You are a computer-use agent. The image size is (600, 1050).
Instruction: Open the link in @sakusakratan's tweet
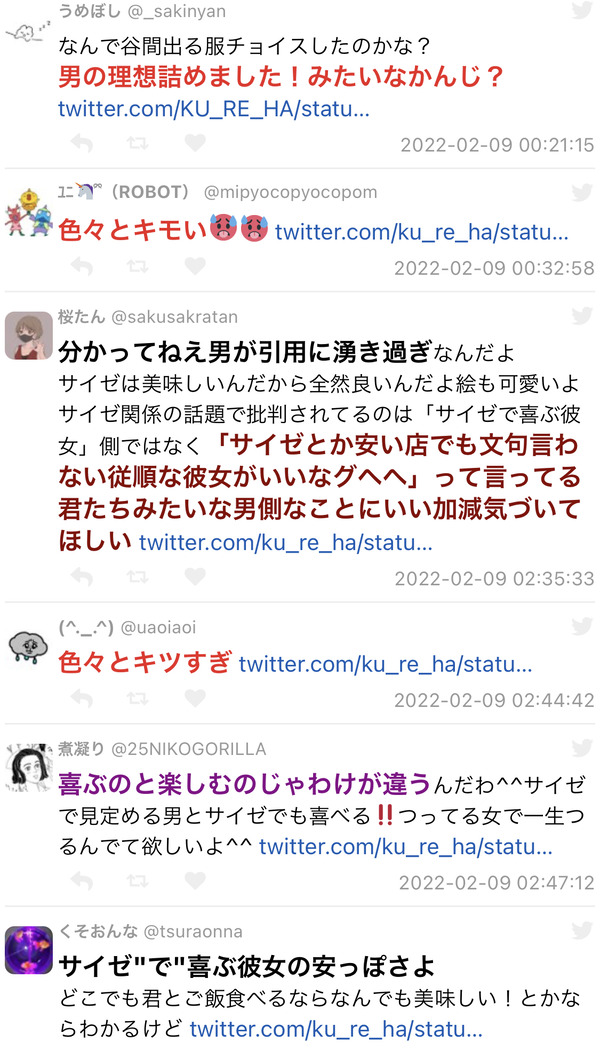(x=286, y=542)
